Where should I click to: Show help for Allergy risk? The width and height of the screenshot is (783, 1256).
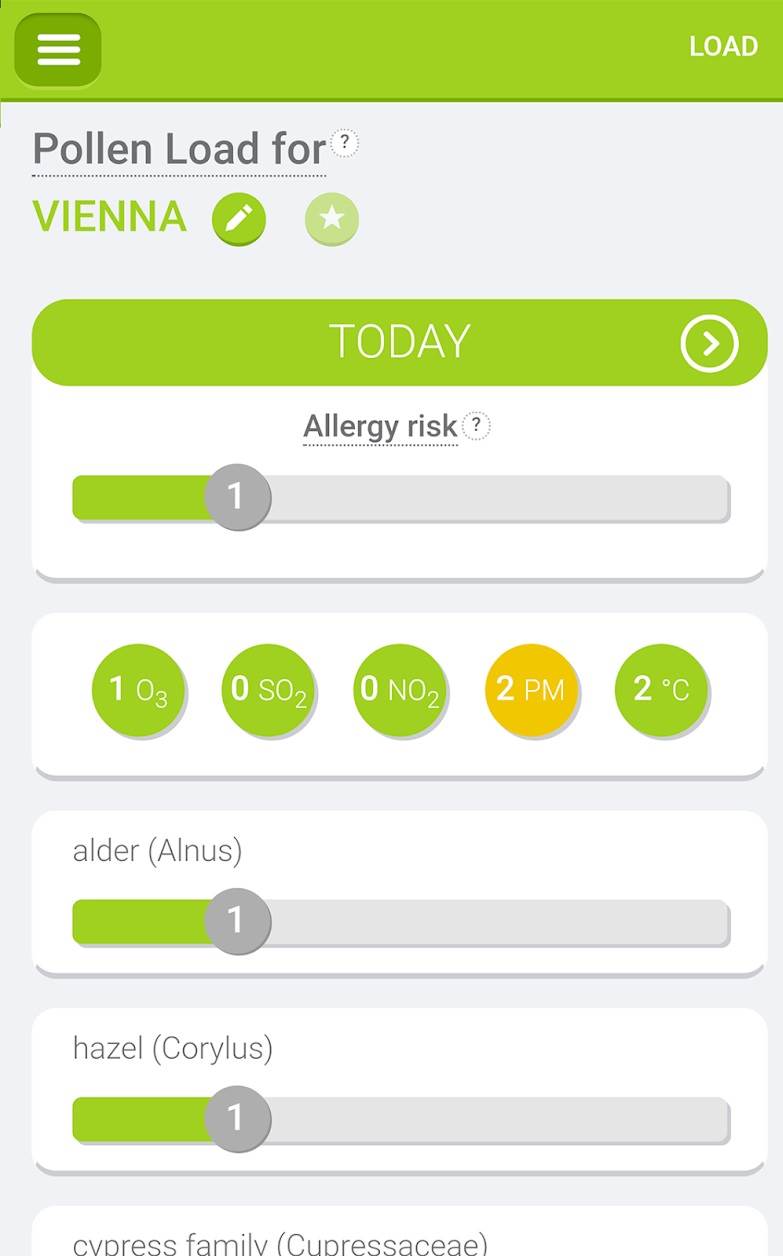[x=477, y=425]
